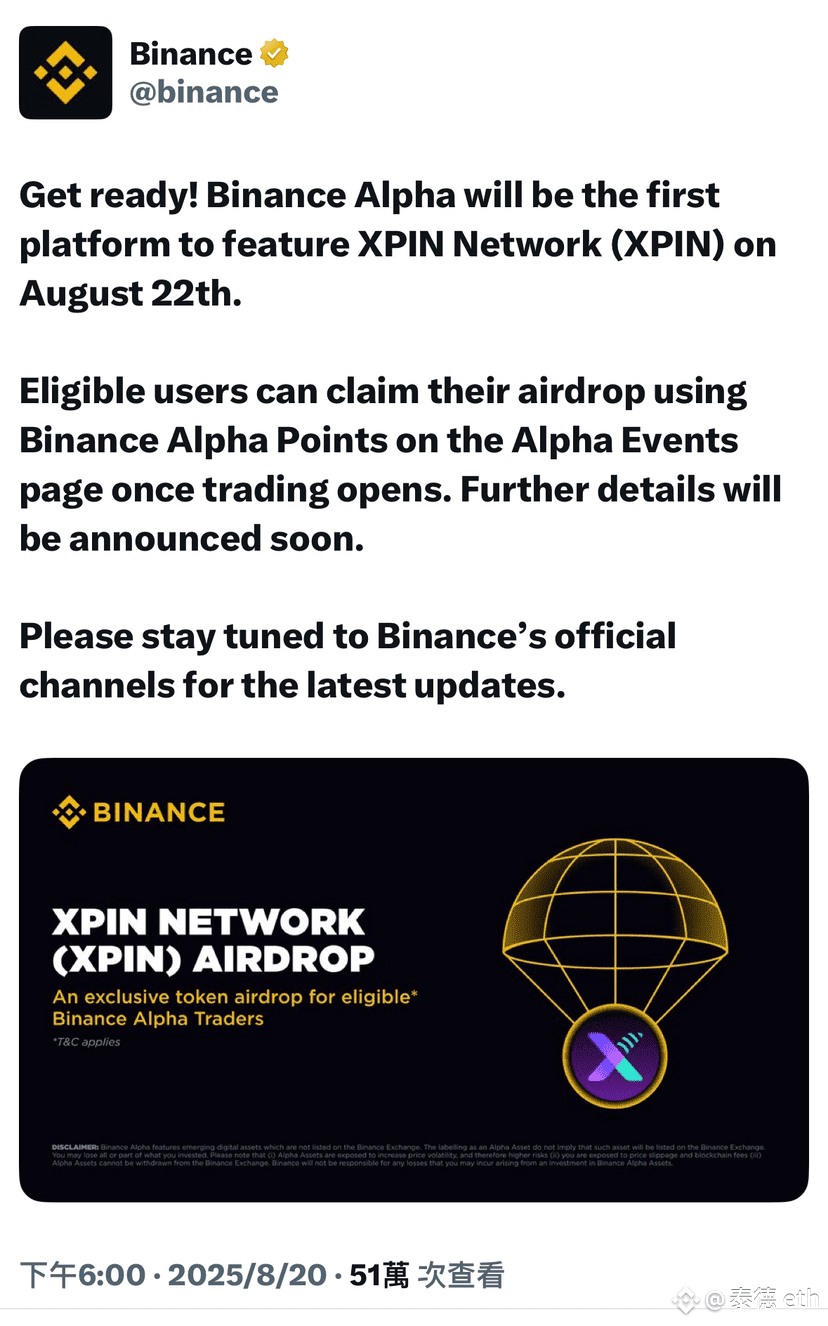Open the XPIN Network airdrop image
The height and width of the screenshot is (1326, 828).
click(x=413, y=979)
